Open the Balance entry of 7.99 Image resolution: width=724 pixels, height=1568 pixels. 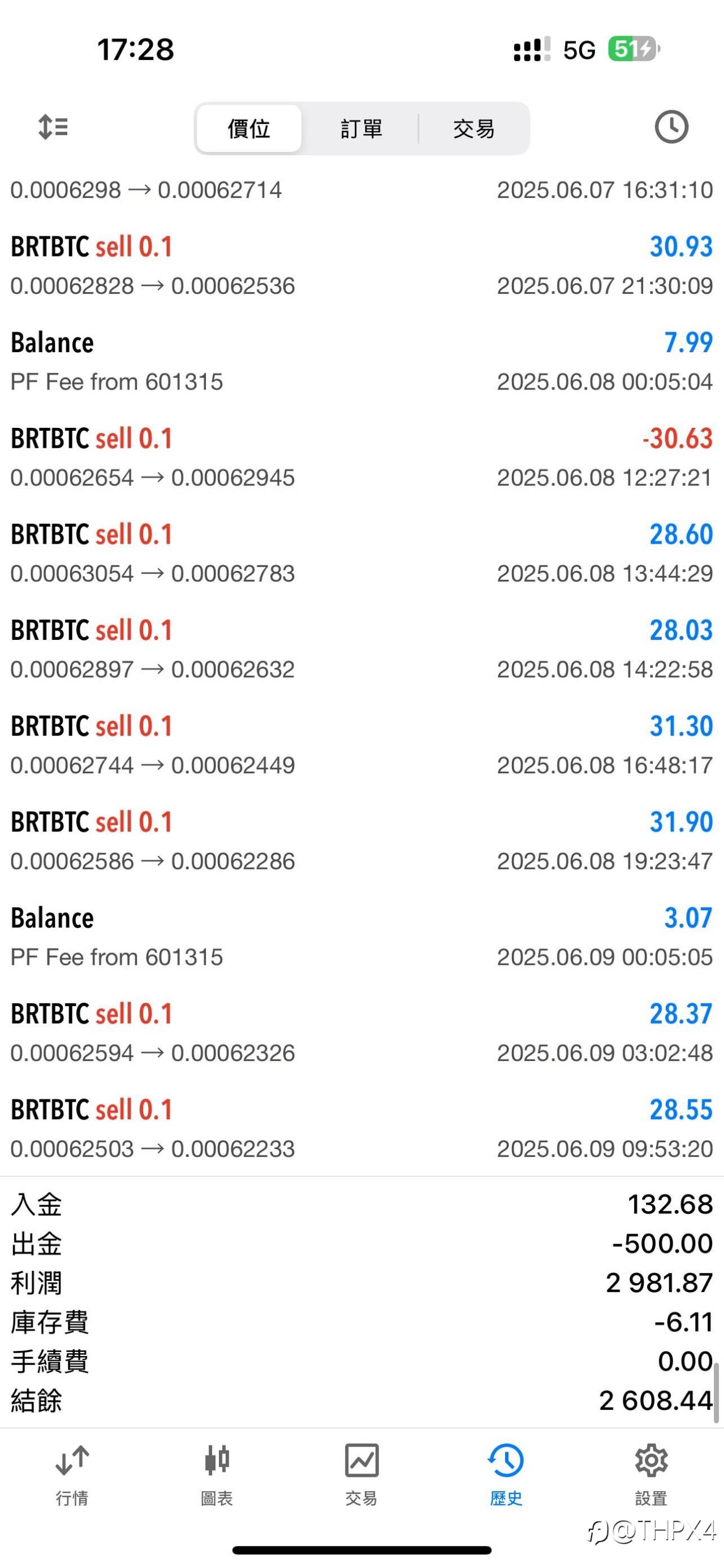pyautogui.click(x=361, y=362)
